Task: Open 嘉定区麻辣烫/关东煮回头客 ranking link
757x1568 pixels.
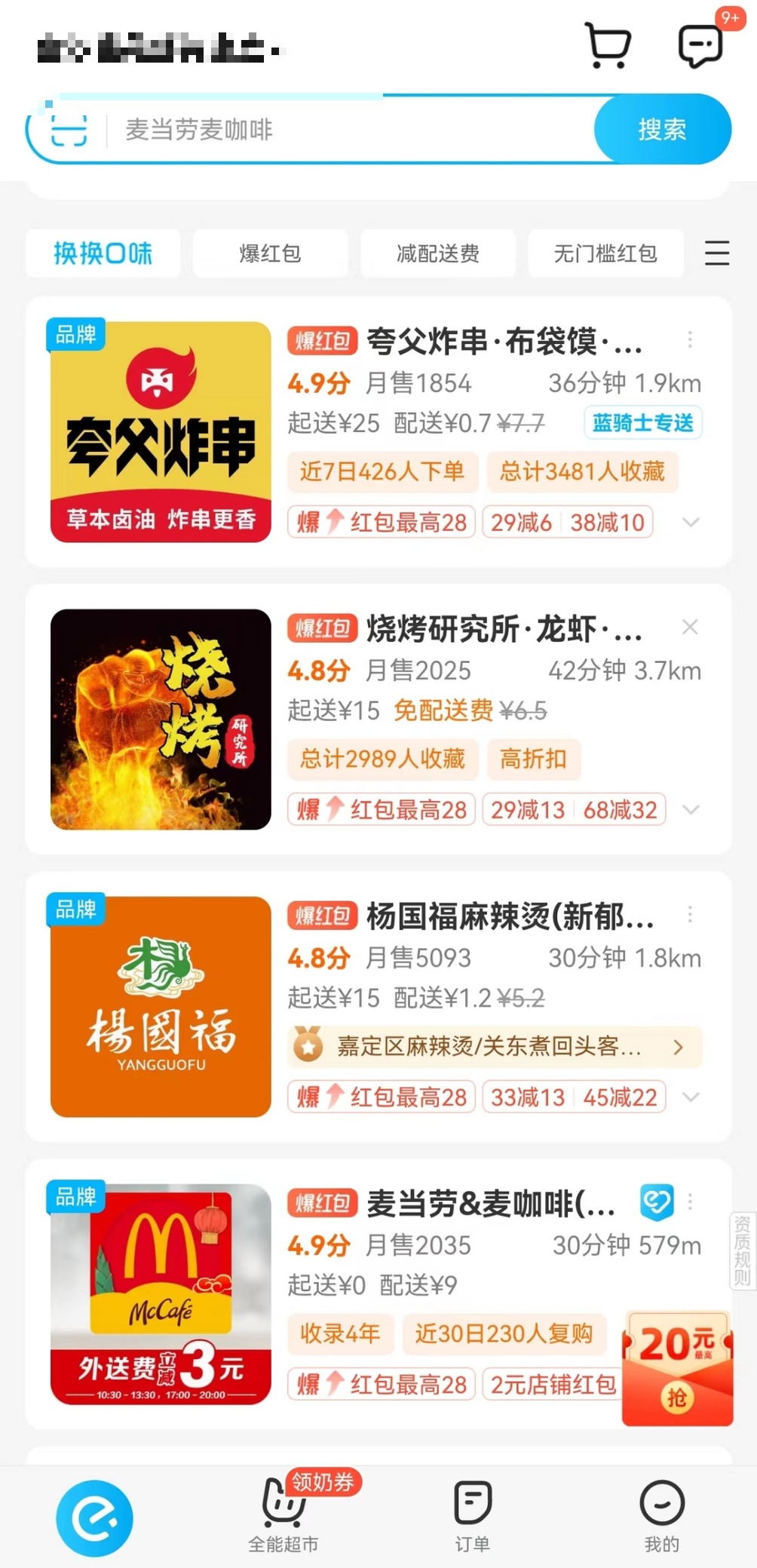Action: [495, 1047]
